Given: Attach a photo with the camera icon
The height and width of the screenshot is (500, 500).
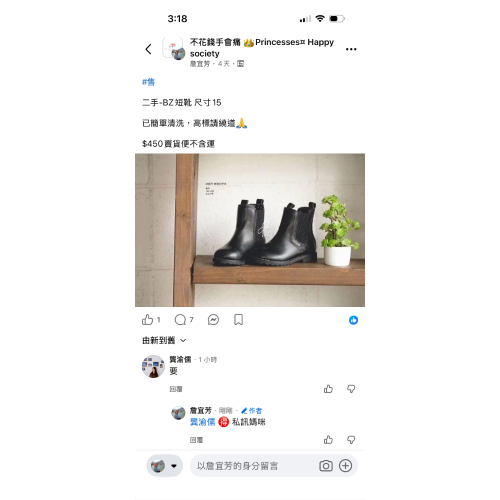Looking at the screenshot, I should [326, 466].
